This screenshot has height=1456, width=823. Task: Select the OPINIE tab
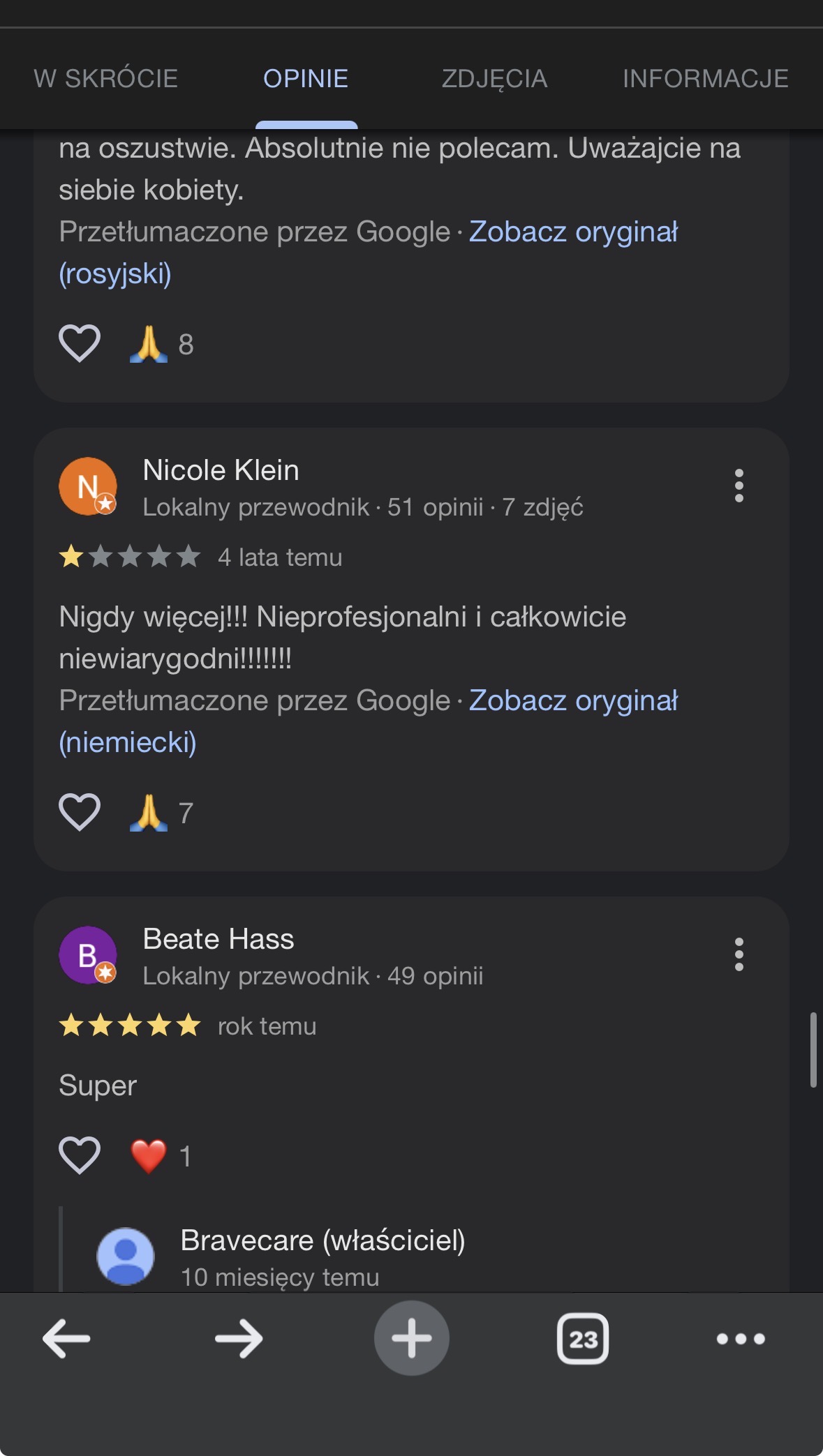pos(306,78)
